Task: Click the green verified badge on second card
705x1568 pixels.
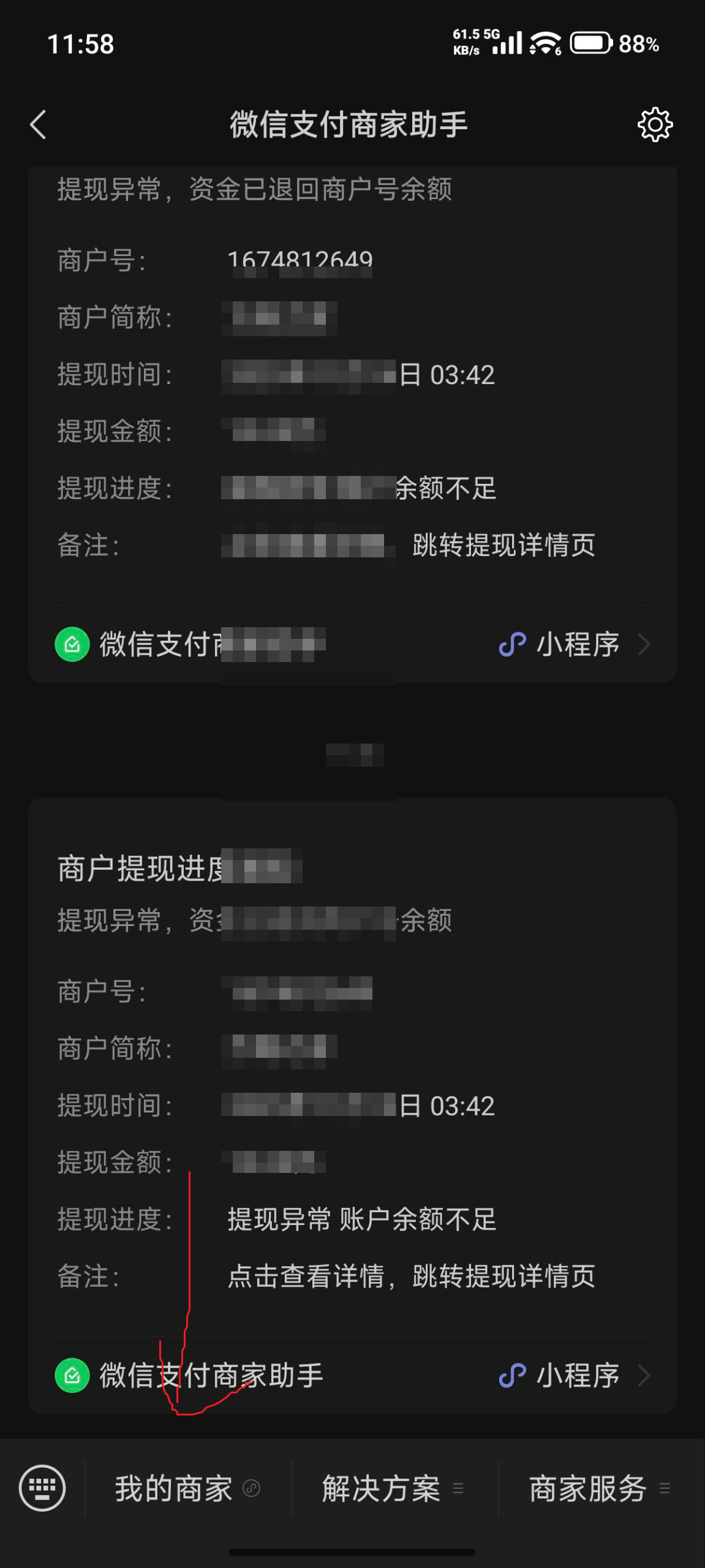Action: click(72, 1375)
